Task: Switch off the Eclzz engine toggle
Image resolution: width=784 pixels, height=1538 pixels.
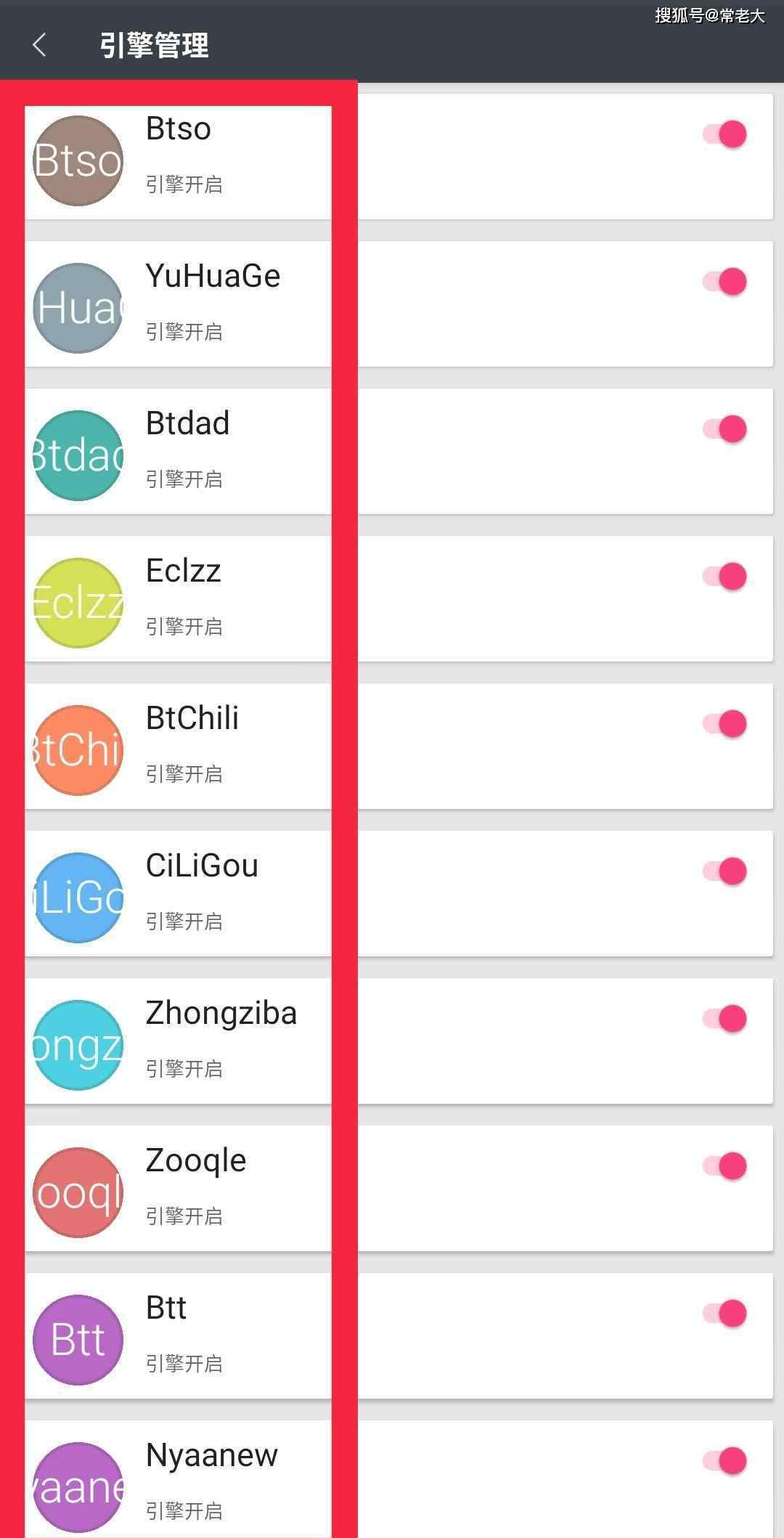Action: click(724, 577)
